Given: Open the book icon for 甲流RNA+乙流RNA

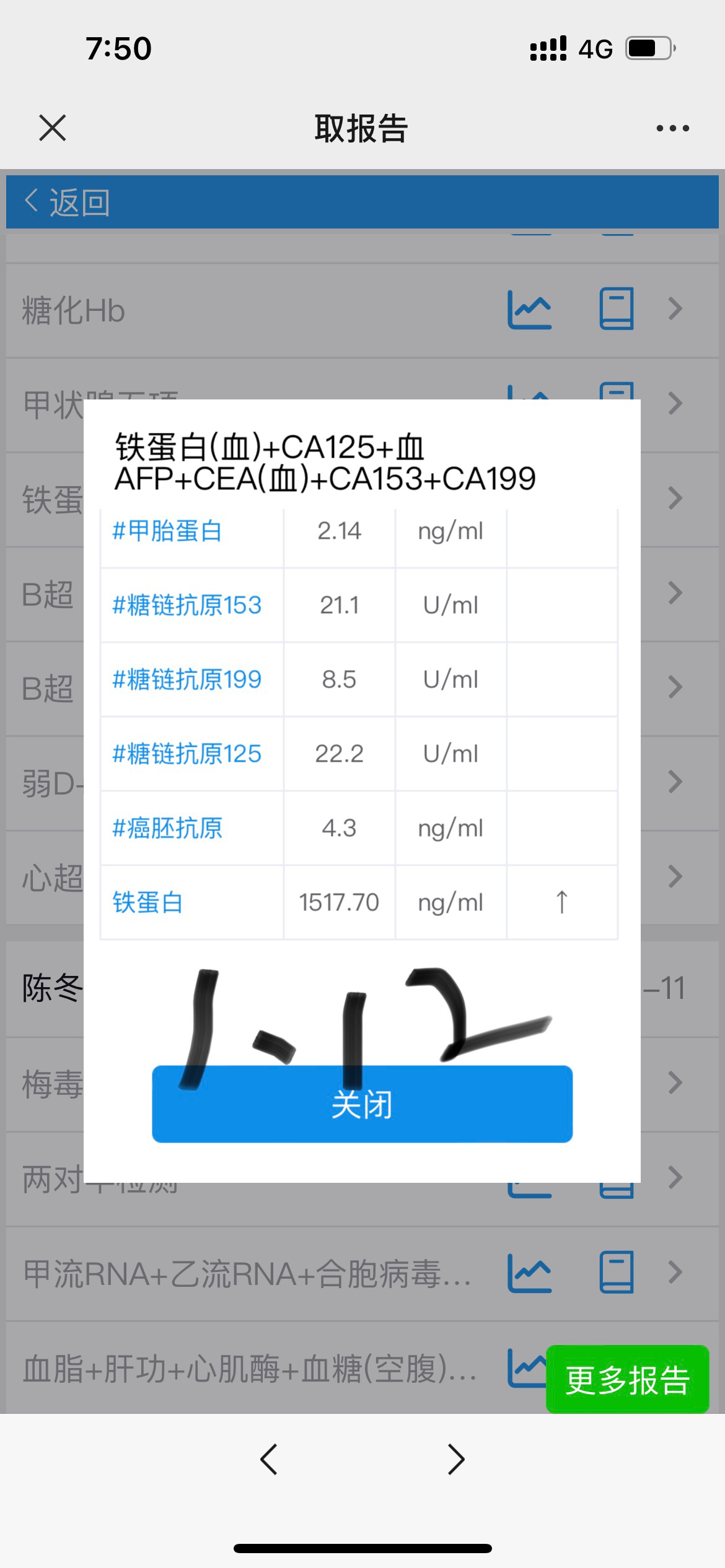Looking at the screenshot, I should pyautogui.click(x=616, y=1273).
